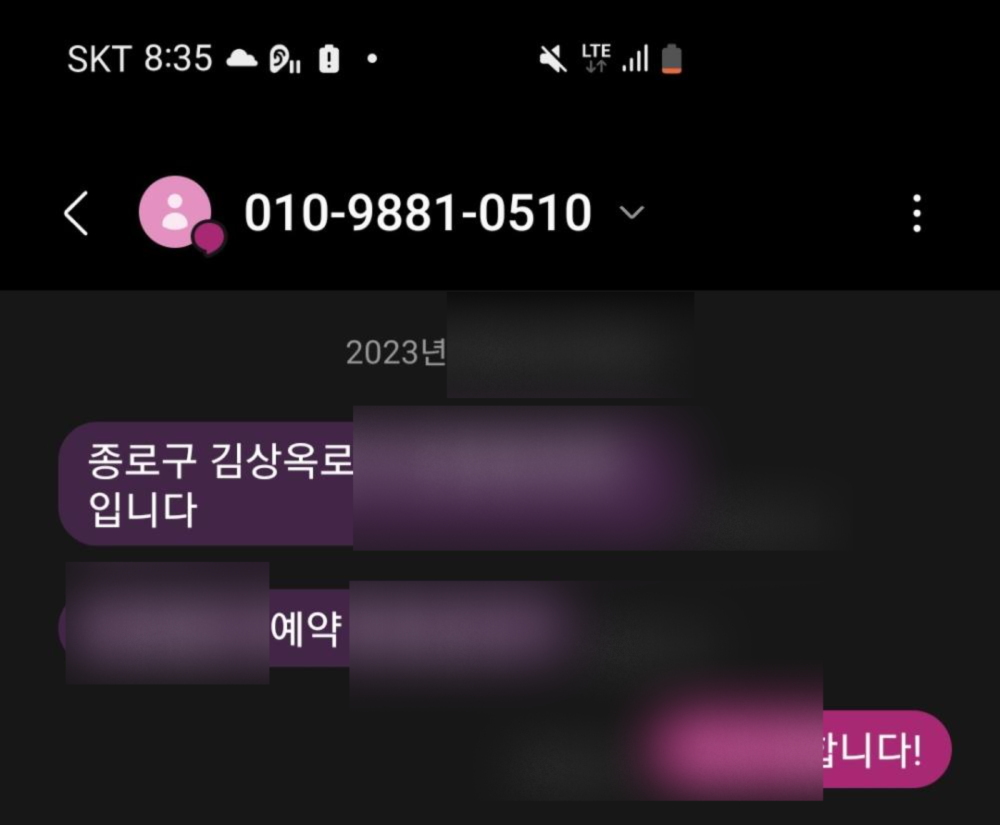Expand the 010-9881-0510 conversation details chevron

(632, 213)
